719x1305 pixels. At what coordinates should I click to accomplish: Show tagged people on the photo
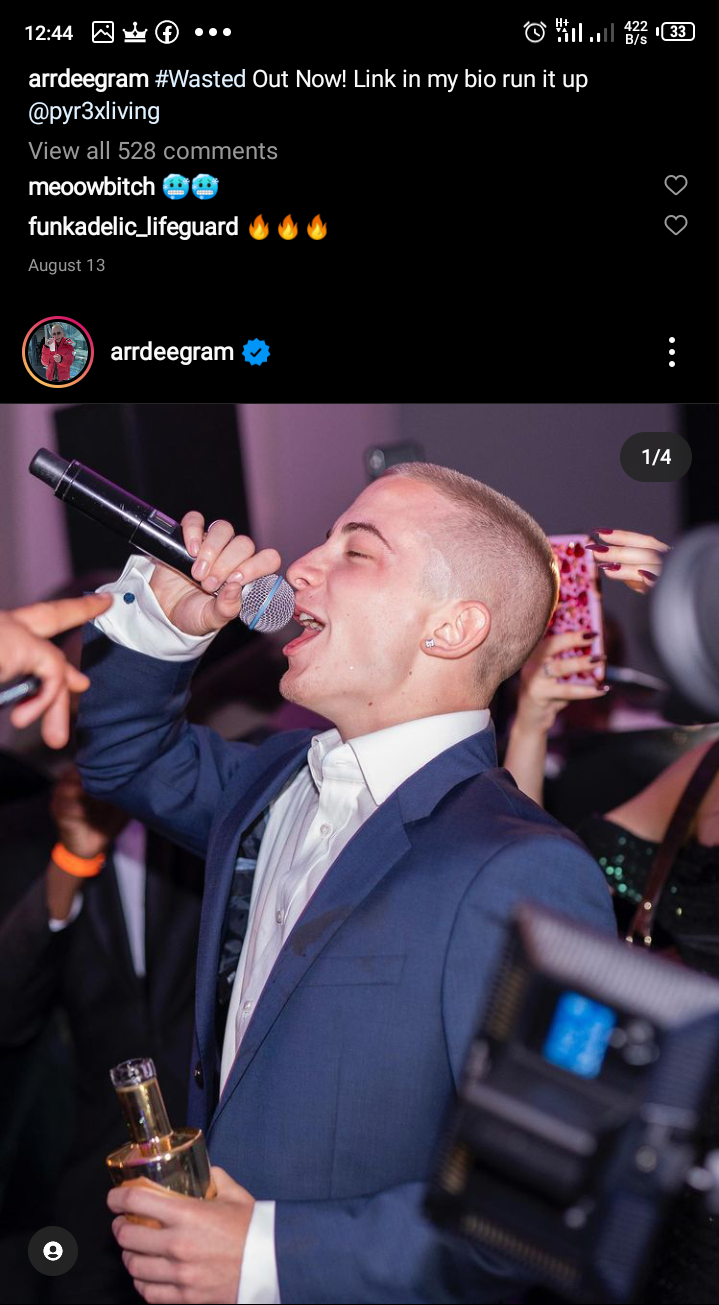53,1250
